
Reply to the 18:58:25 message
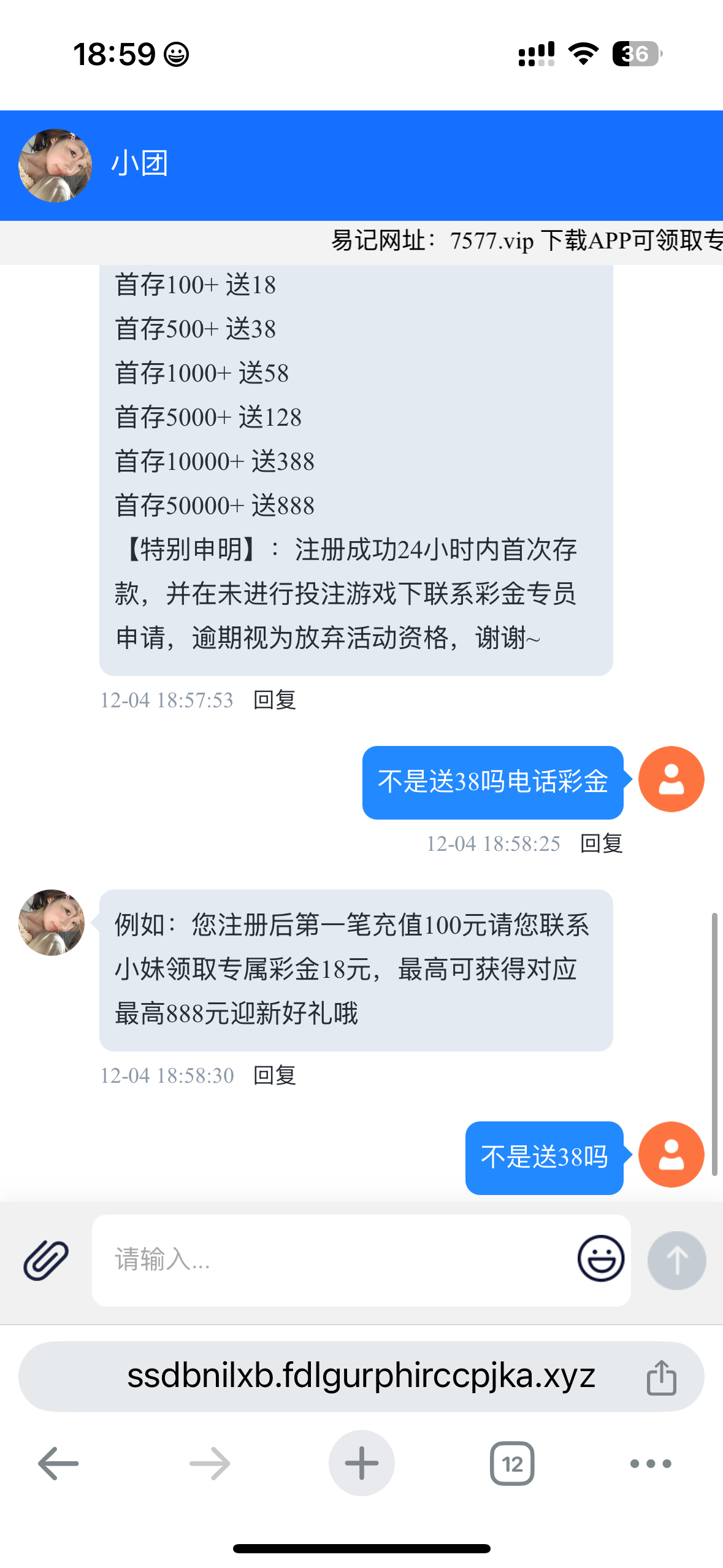pos(601,844)
